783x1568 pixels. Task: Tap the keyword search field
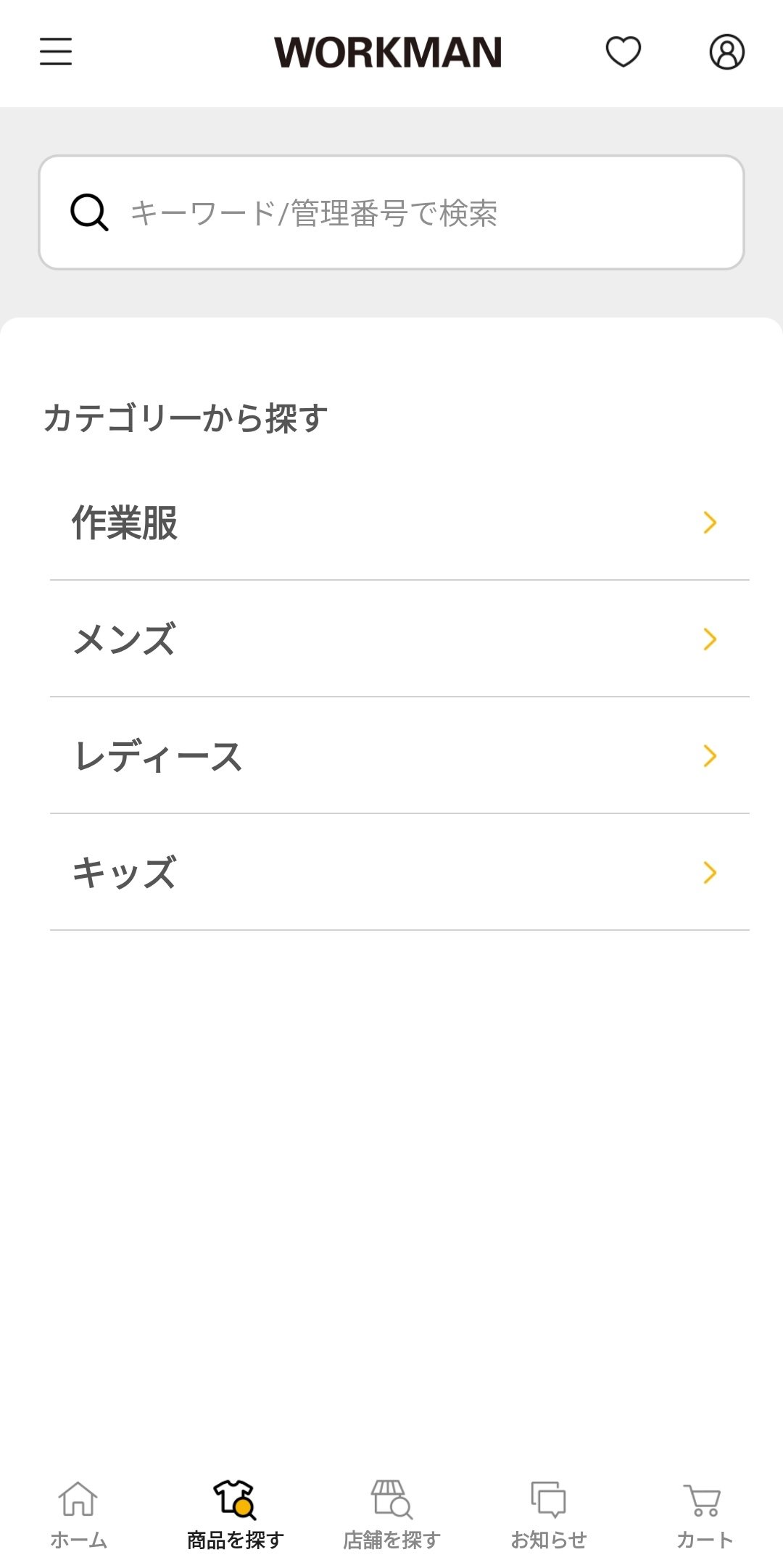tap(391, 212)
